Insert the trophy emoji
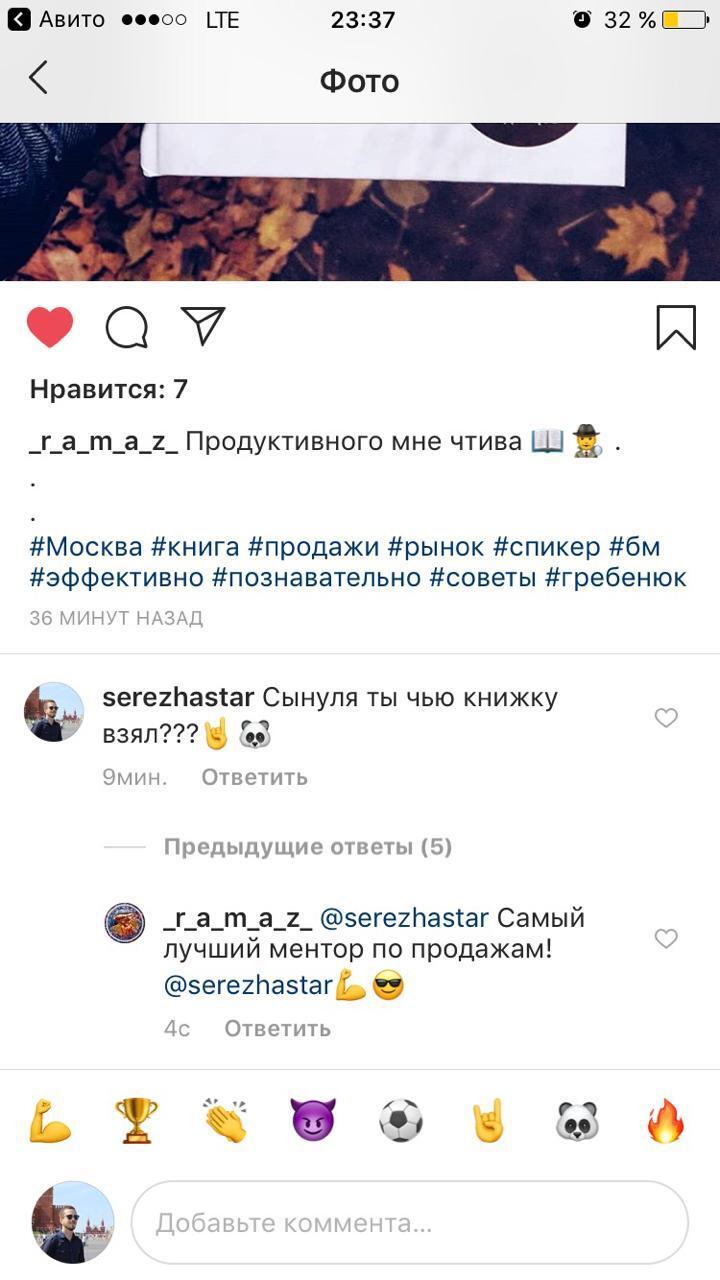Screen dimensions: 720x1280 coord(136,1121)
